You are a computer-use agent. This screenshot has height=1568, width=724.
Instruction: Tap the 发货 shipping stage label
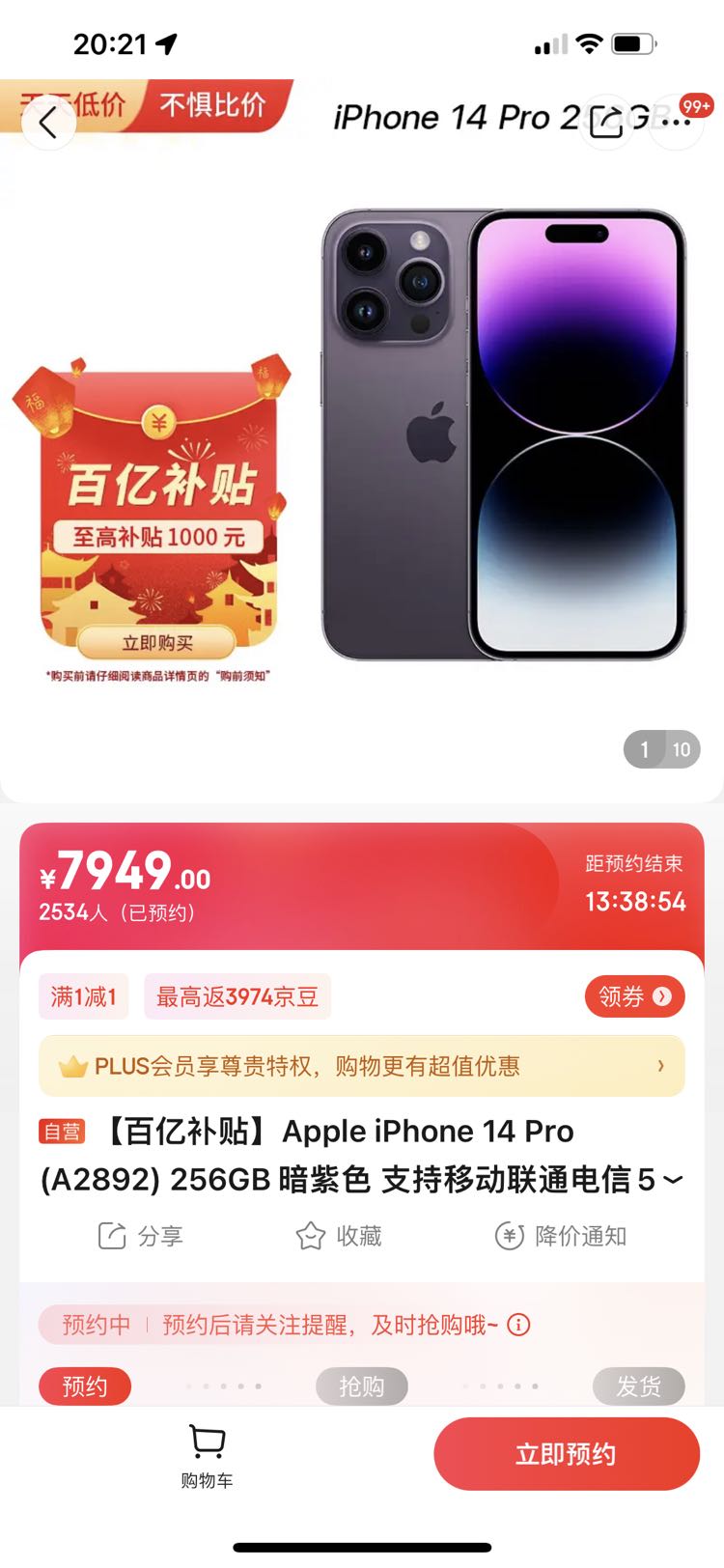pos(639,1386)
